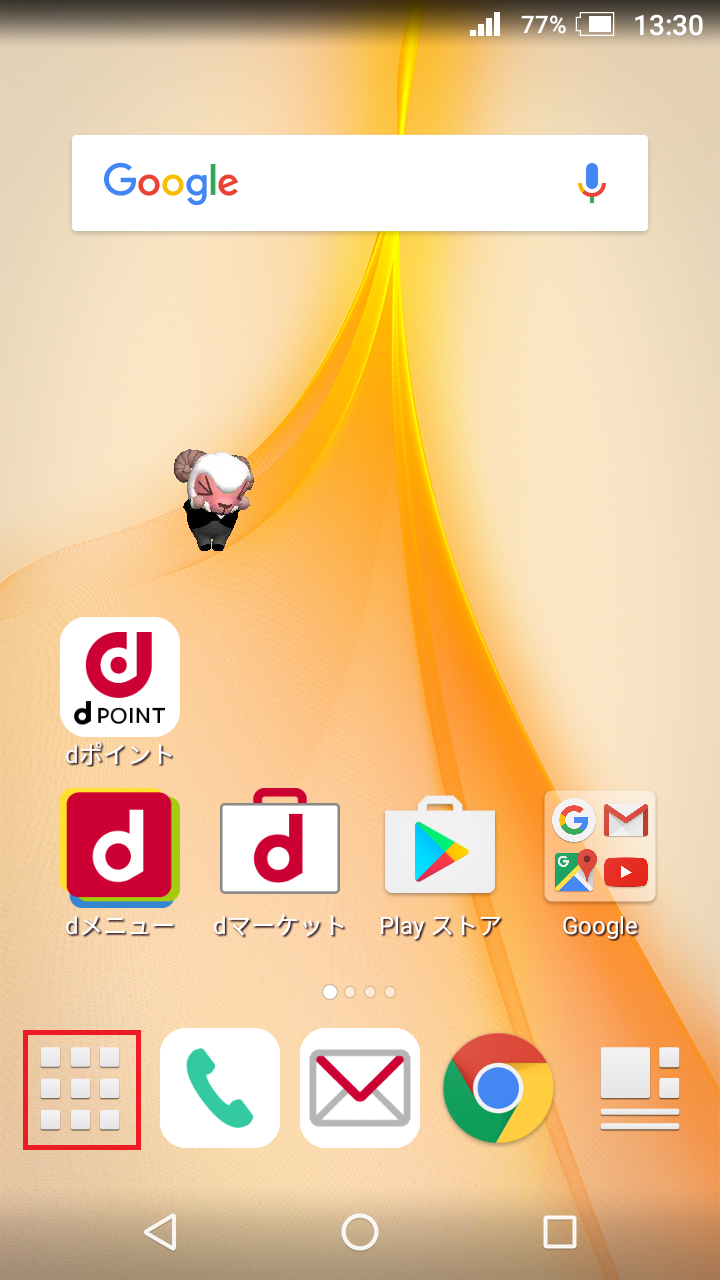Go back with the navigation bar
The height and width of the screenshot is (1280, 720).
(160, 1232)
